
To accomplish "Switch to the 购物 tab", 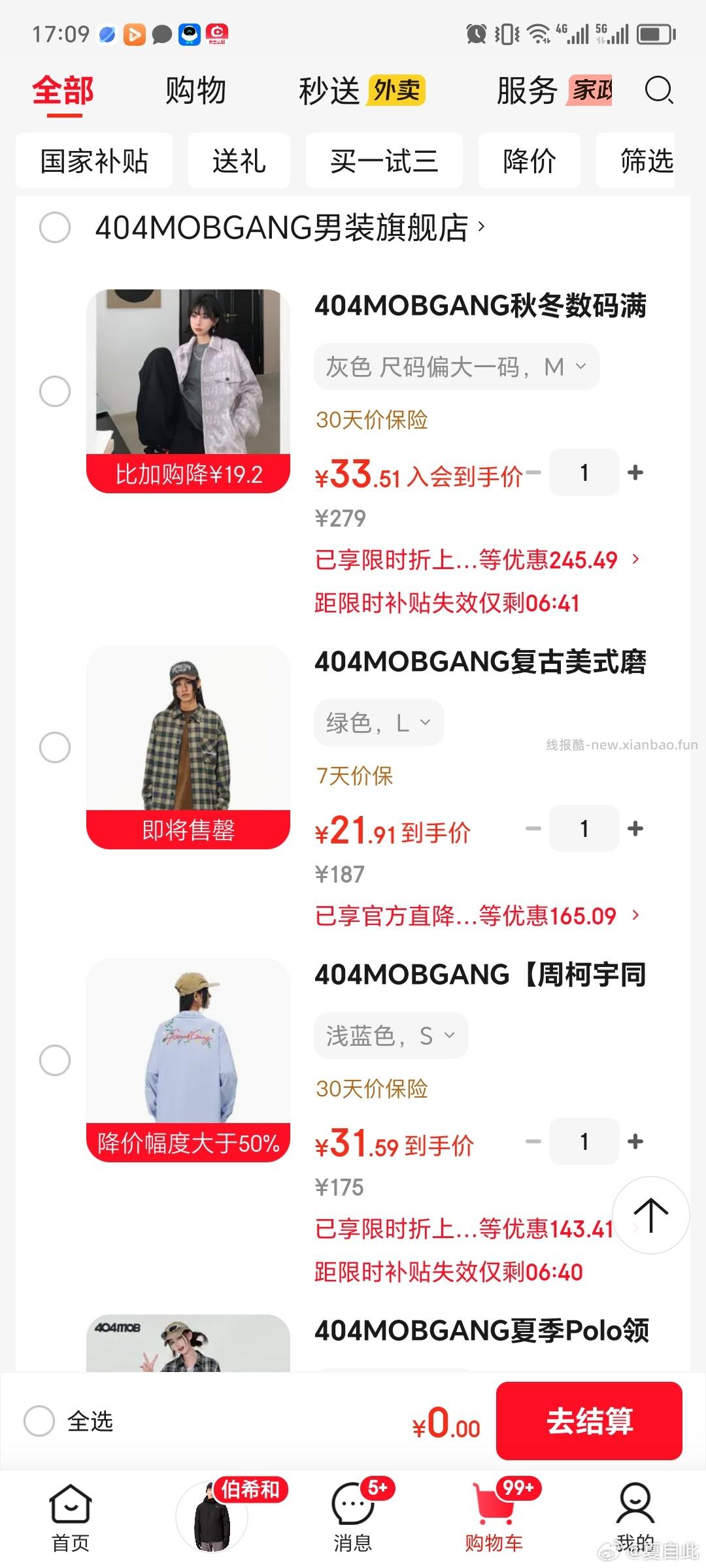I will click(197, 90).
